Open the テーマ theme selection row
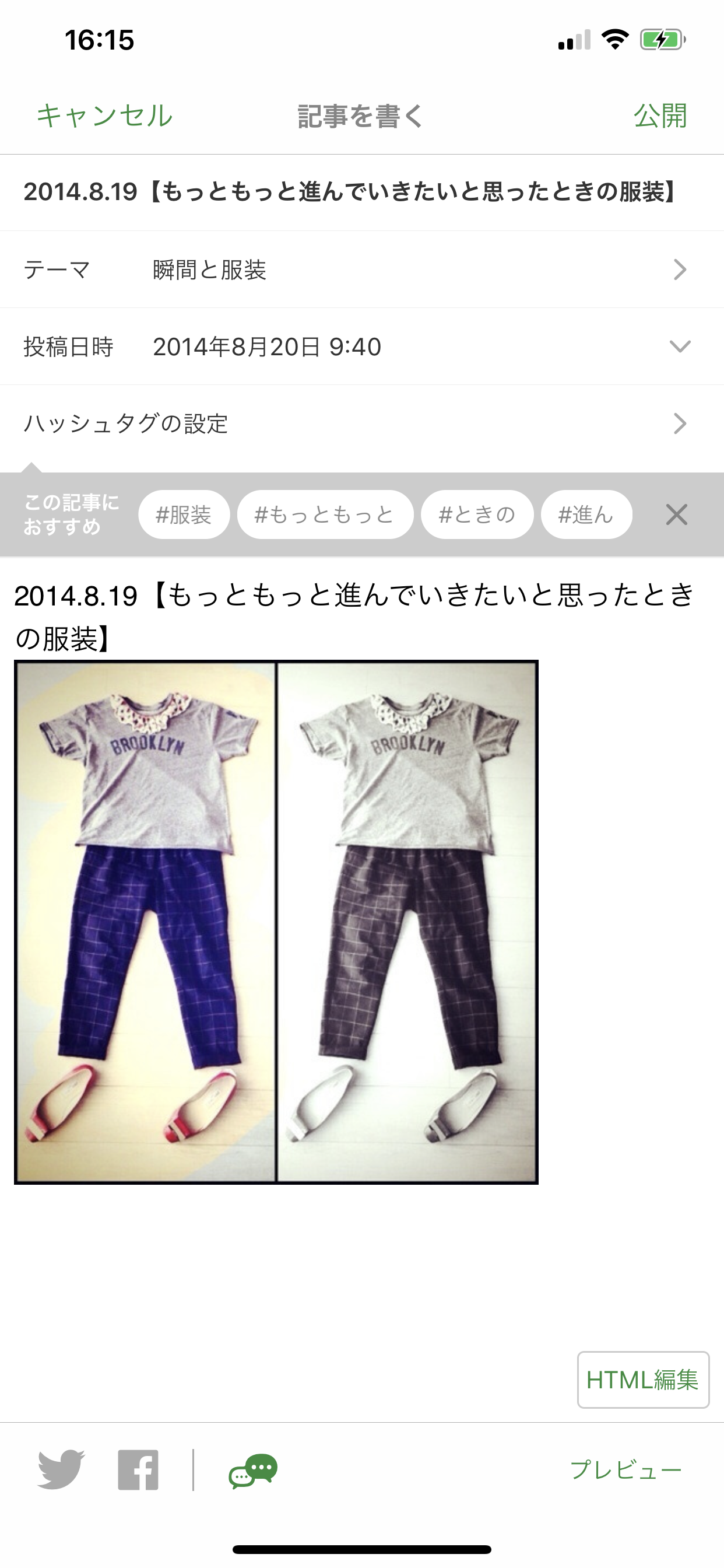The height and width of the screenshot is (1568, 724). pyautogui.click(x=362, y=269)
